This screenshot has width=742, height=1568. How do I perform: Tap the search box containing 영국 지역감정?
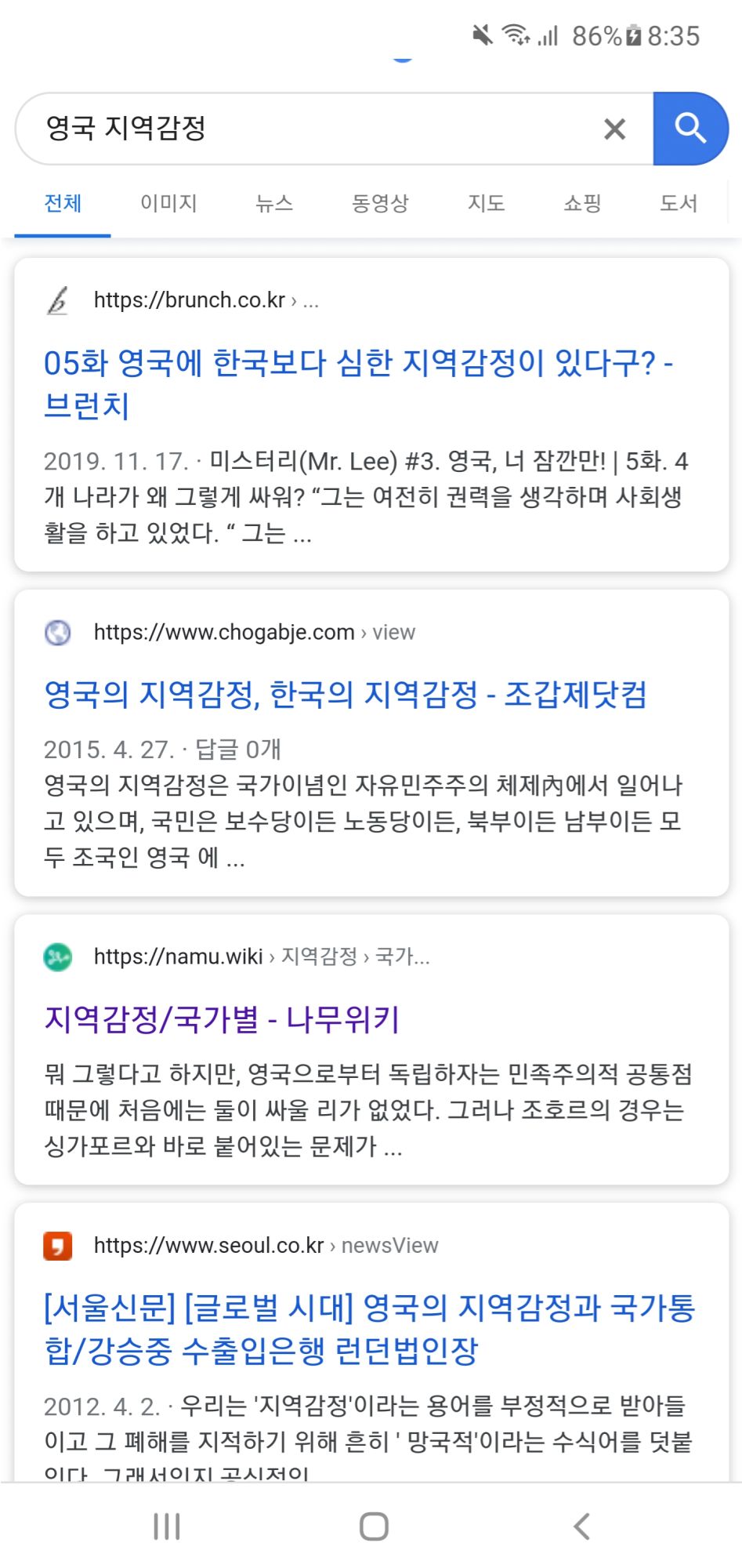313,129
